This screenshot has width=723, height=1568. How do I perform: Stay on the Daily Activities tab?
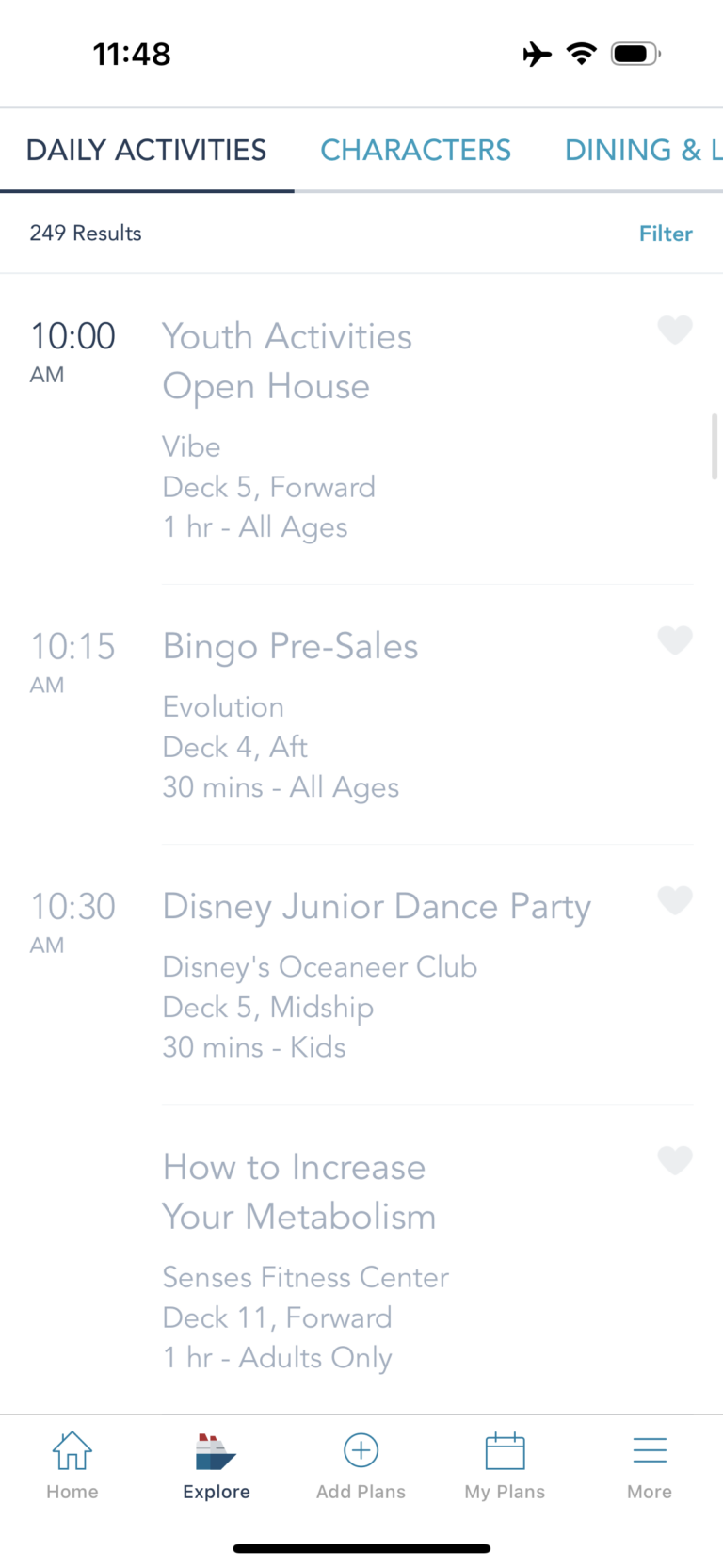click(x=146, y=150)
